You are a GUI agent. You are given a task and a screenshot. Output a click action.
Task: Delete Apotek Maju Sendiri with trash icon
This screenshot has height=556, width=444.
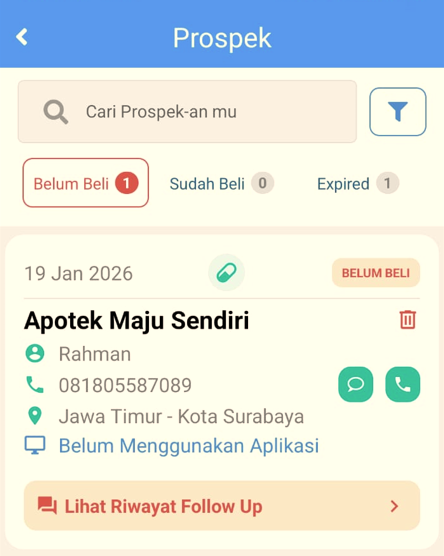(408, 320)
